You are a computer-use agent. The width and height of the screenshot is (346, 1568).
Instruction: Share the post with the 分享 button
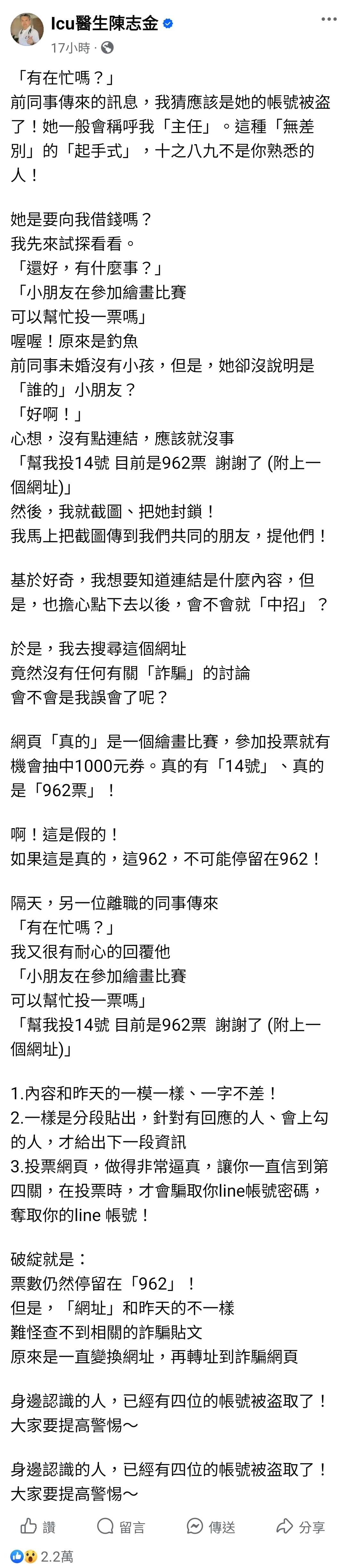(x=300, y=1526)
